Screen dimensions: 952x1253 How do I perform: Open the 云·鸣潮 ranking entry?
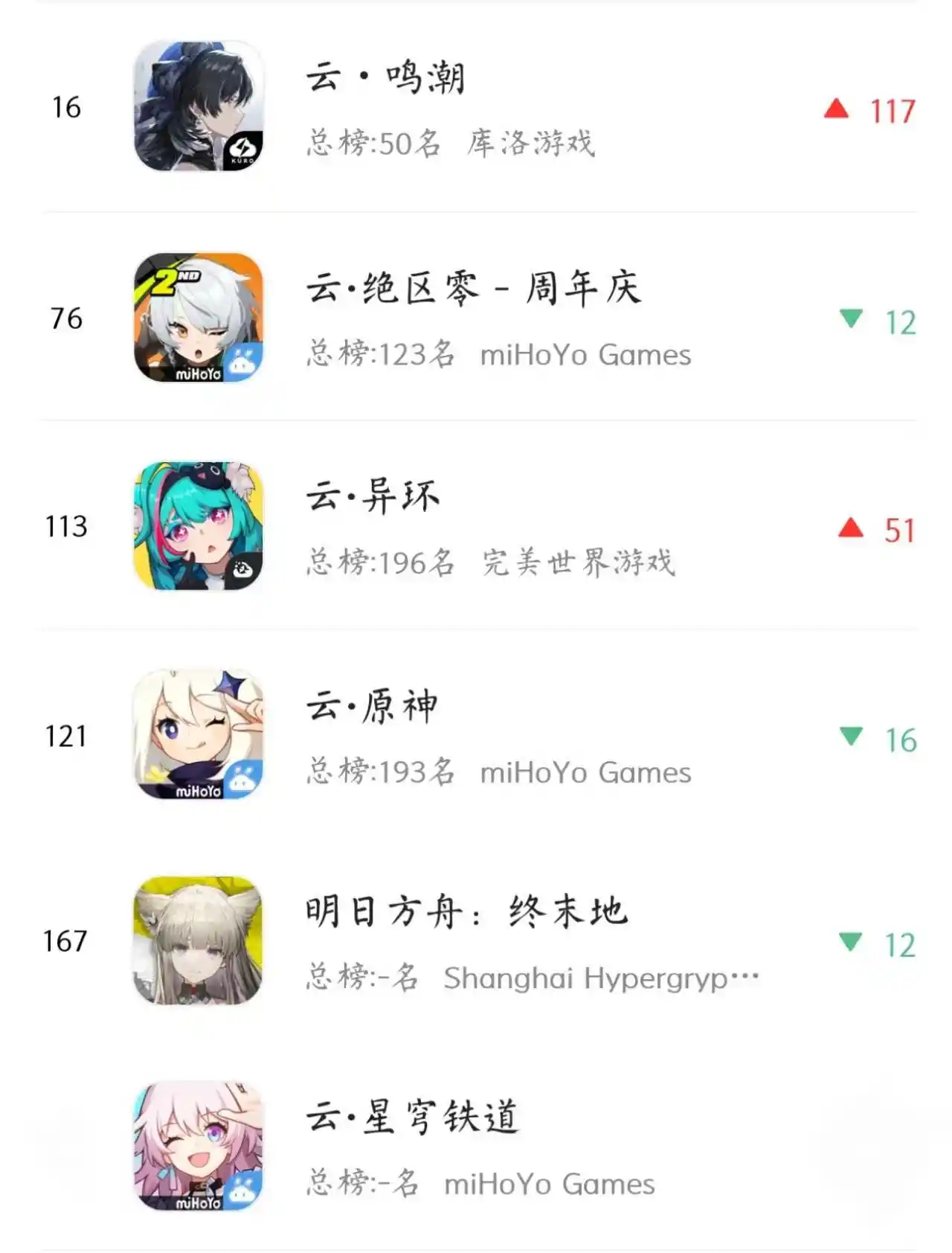click(x=476, y=107)
